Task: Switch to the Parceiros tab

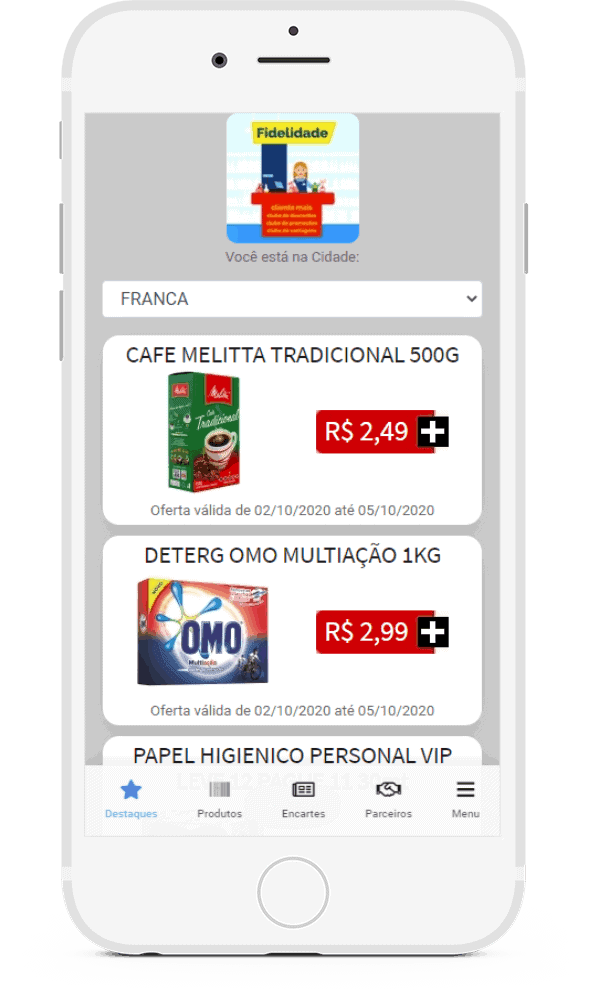Action: pos(388,799)
